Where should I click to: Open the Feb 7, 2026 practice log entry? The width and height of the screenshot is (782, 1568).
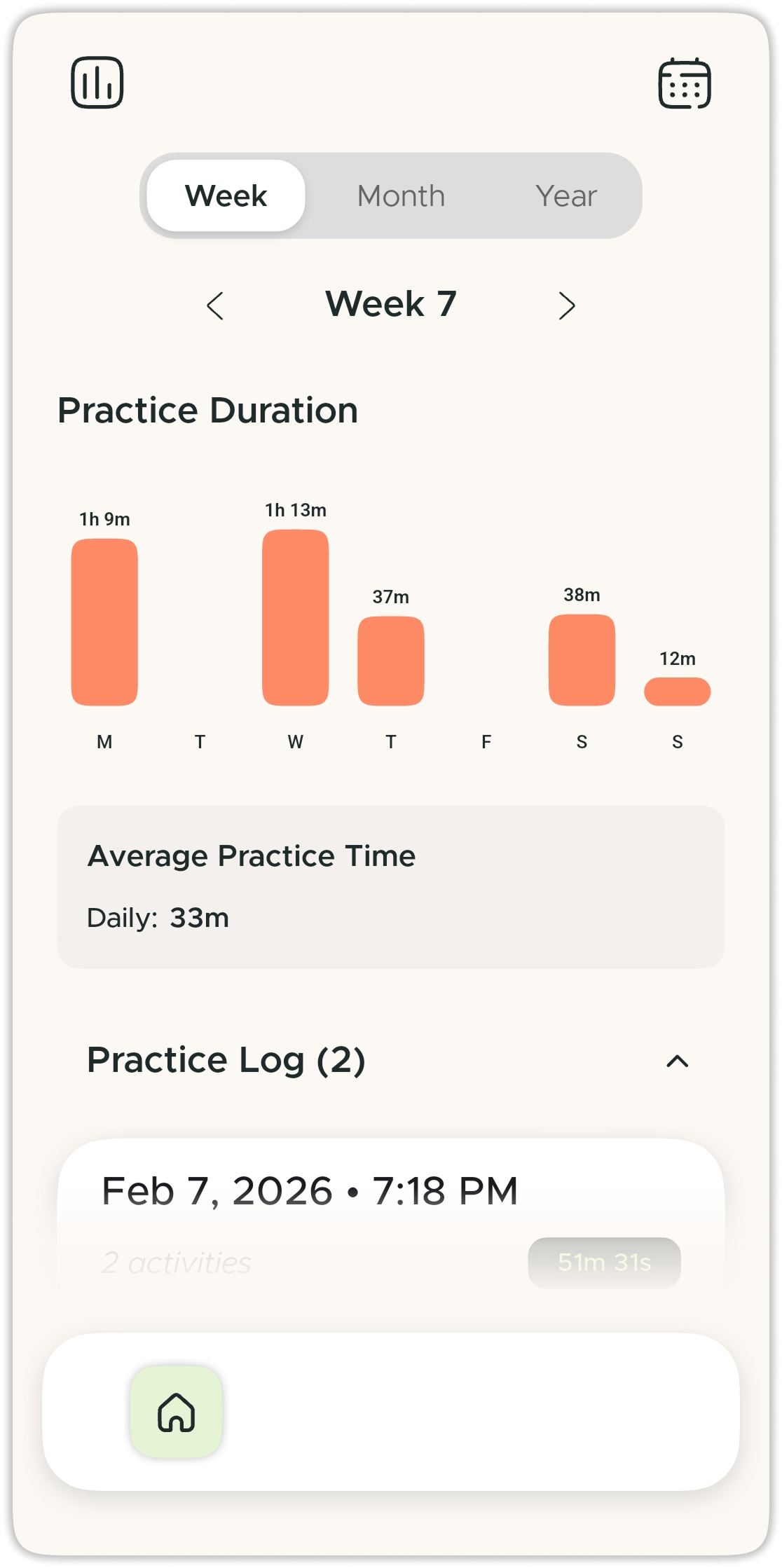310,1189
